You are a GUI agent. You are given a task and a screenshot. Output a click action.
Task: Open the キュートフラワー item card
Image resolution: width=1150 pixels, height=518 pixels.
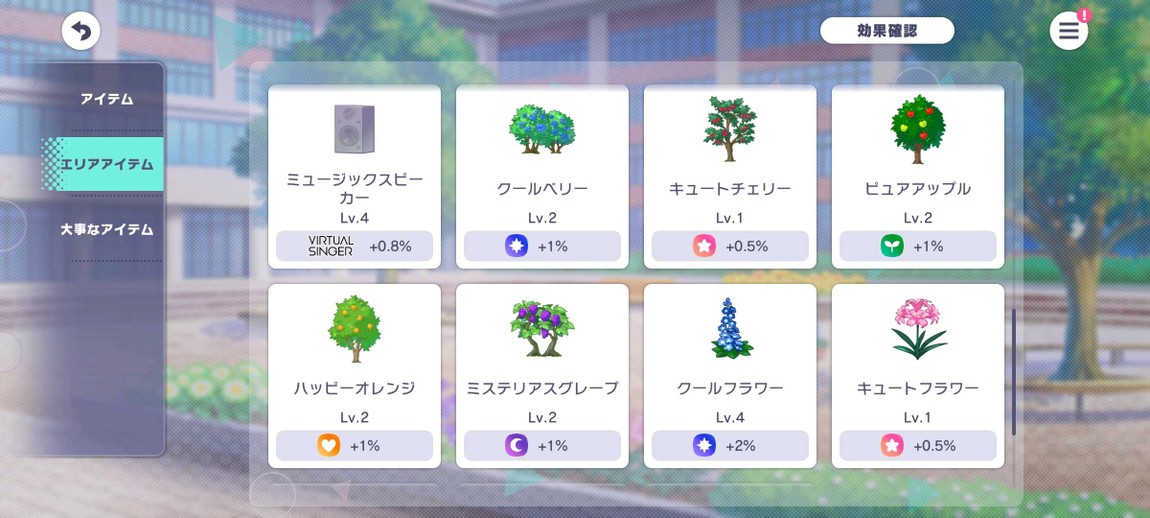coord(917,375)
